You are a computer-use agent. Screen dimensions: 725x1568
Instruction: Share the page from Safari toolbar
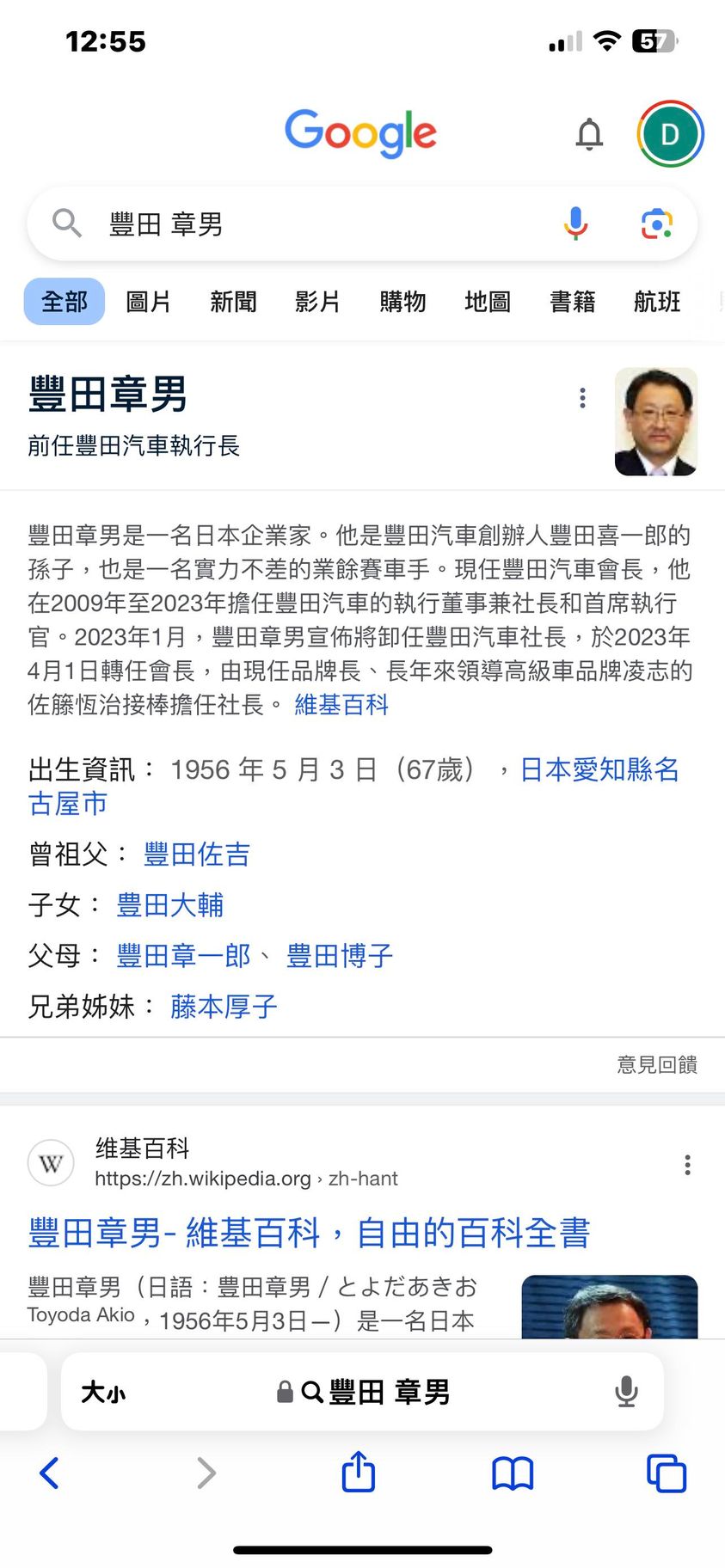tap(359, 1472)
